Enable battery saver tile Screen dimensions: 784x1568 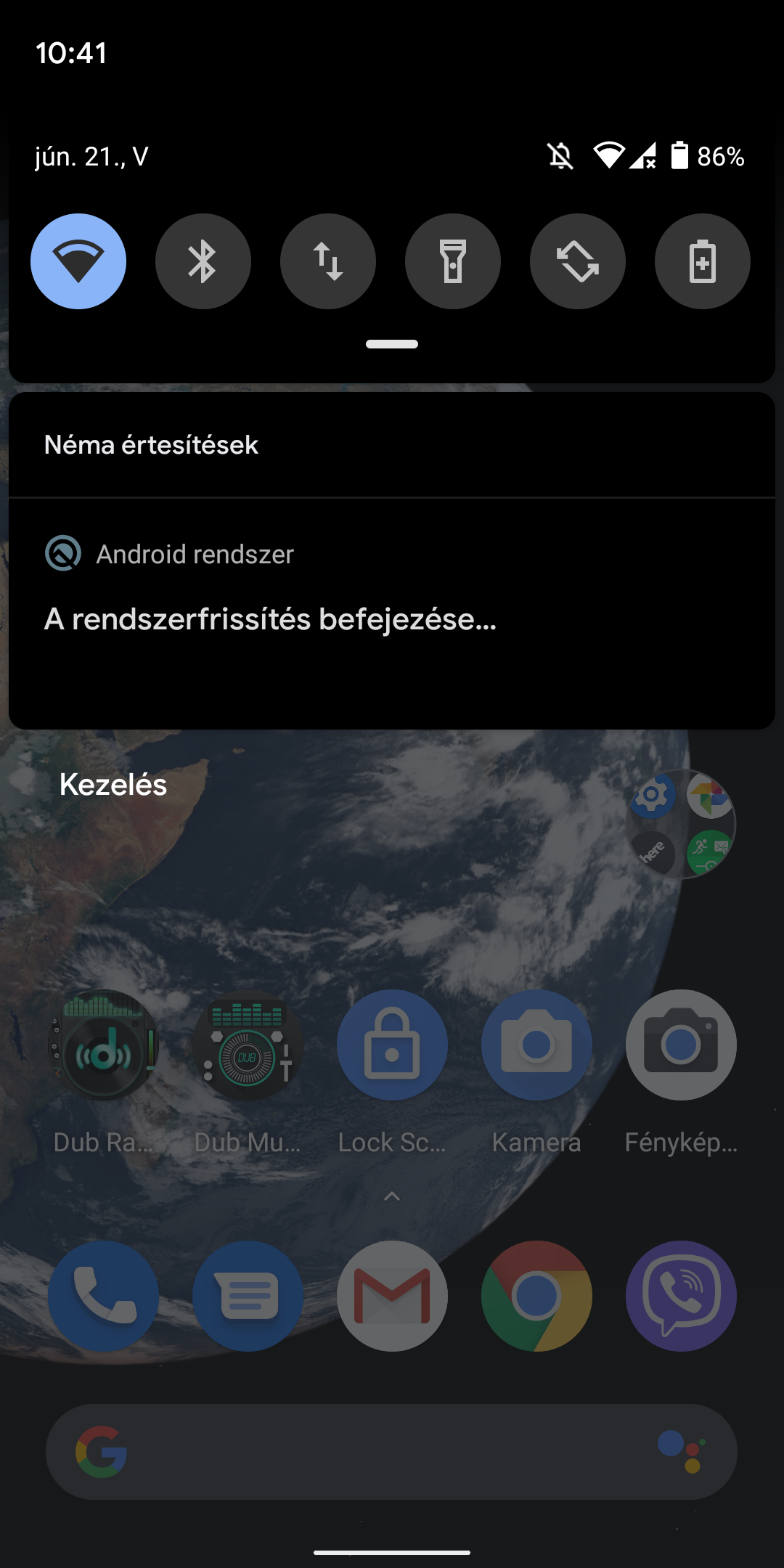[x=703, y=261]
